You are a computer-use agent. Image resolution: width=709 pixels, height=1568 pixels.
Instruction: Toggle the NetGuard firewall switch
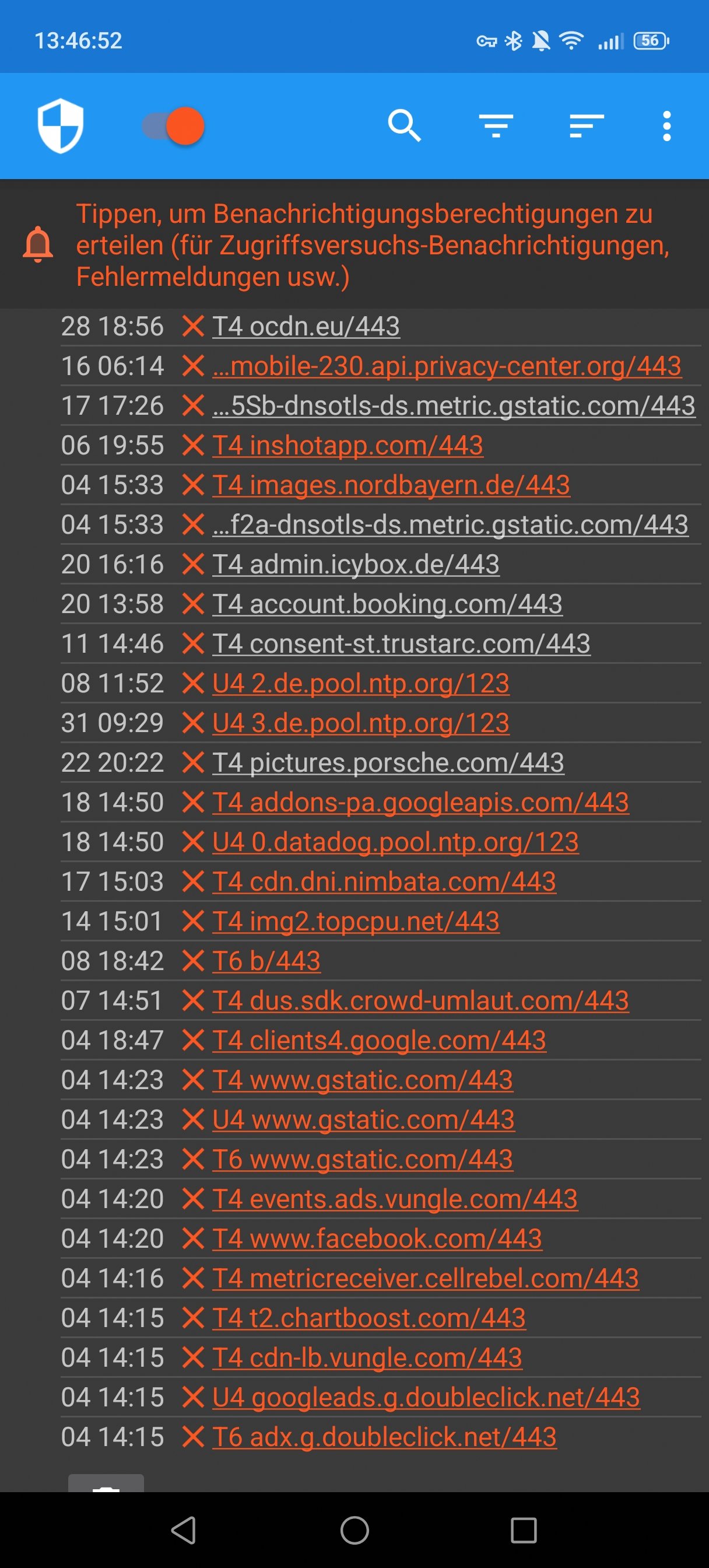pyautogui.click(x=173, y=126)
